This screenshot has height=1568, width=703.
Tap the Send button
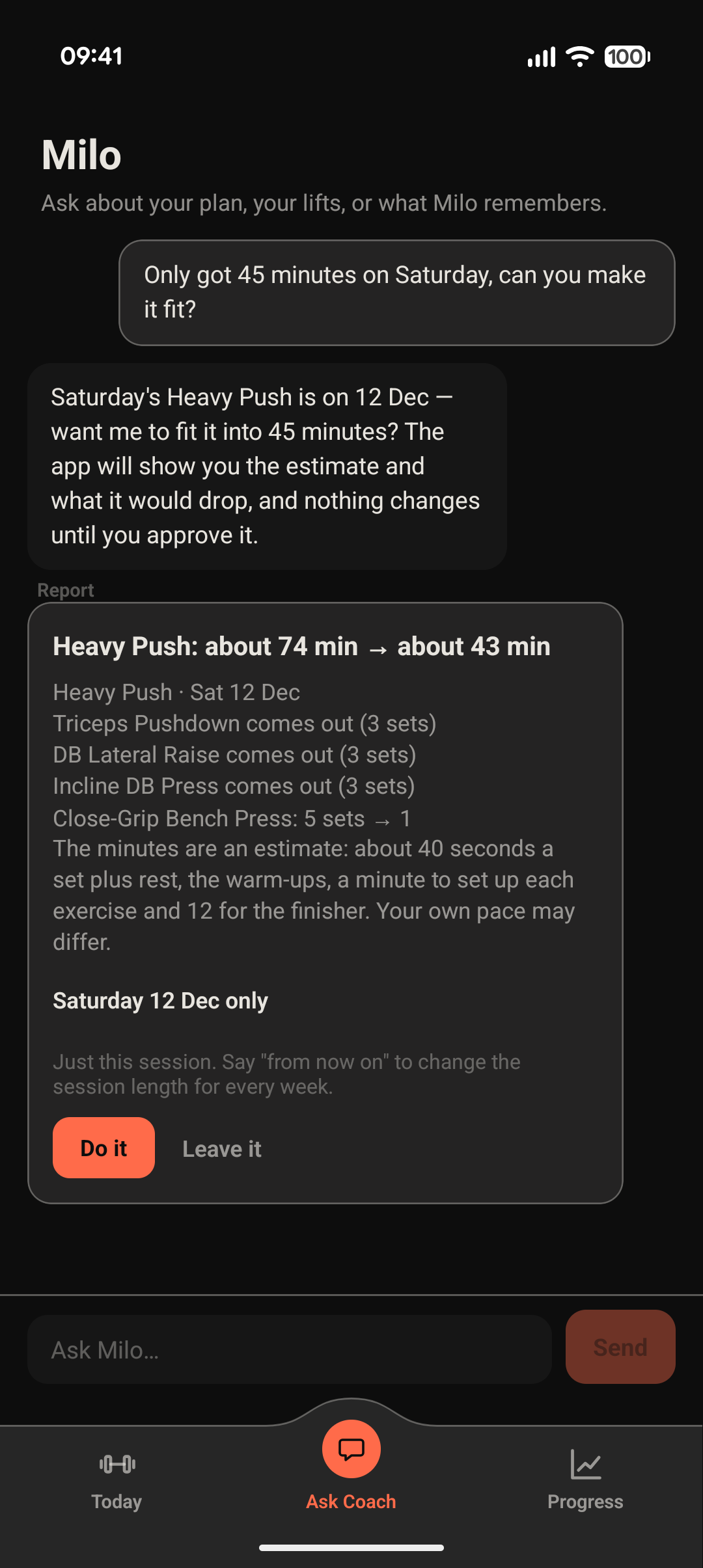pyautogui.click(x=620, y=1347)
